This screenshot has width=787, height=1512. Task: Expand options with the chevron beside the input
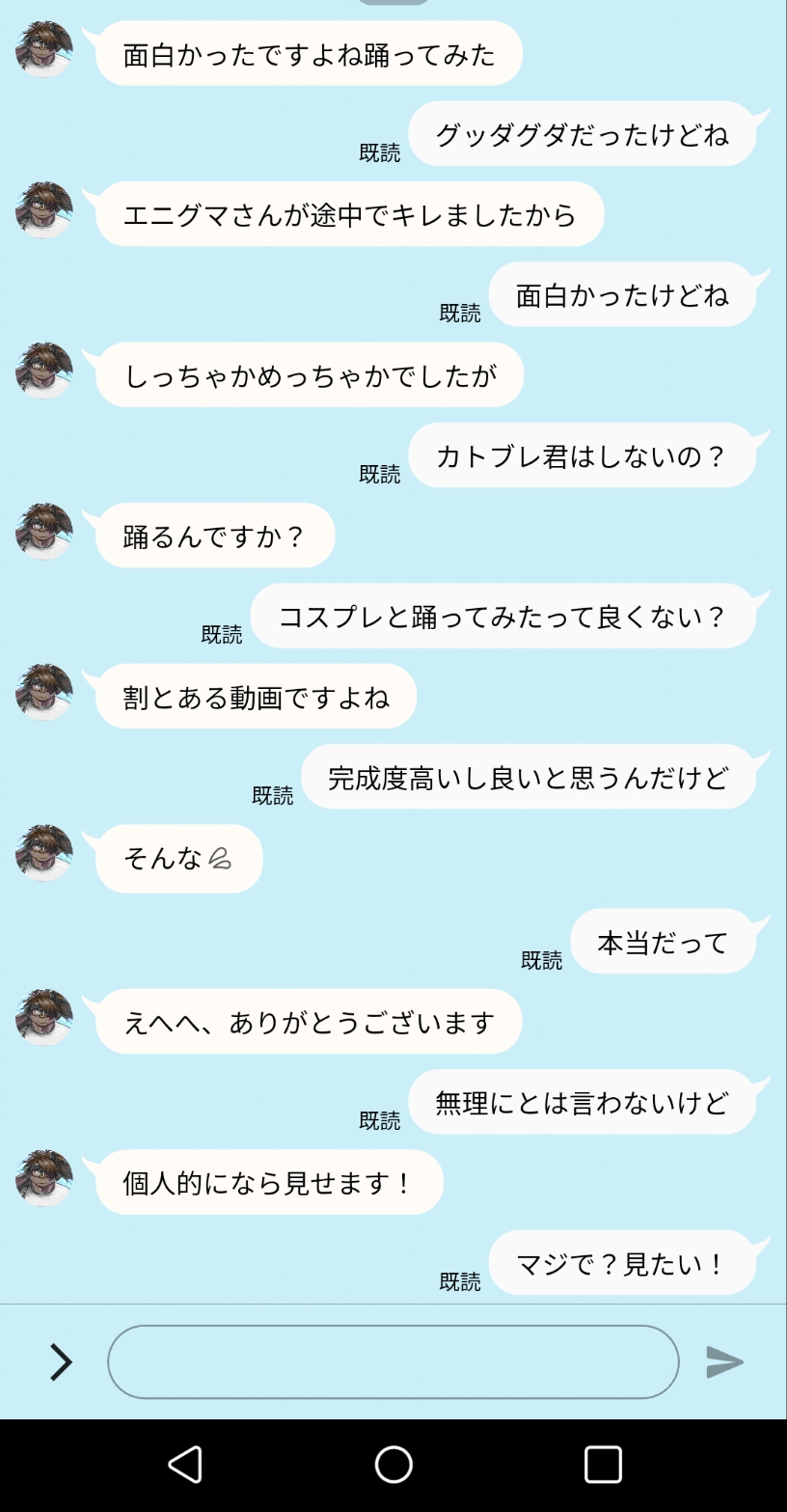tap(61, 1361)
